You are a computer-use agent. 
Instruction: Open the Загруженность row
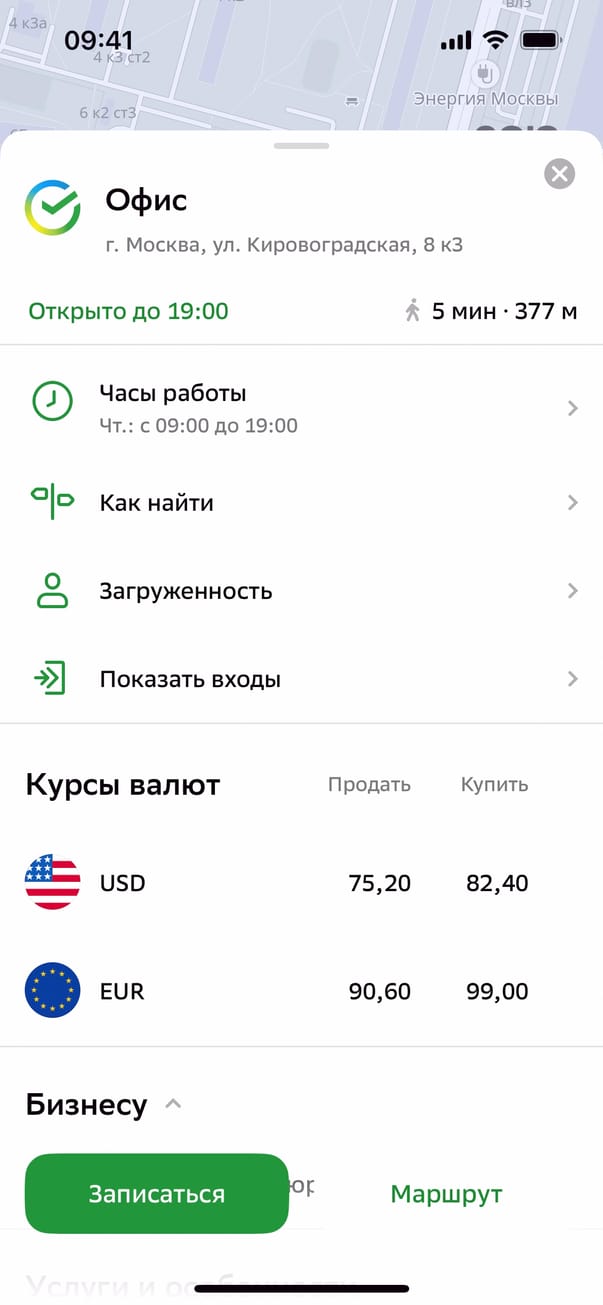tap(300, 591)
